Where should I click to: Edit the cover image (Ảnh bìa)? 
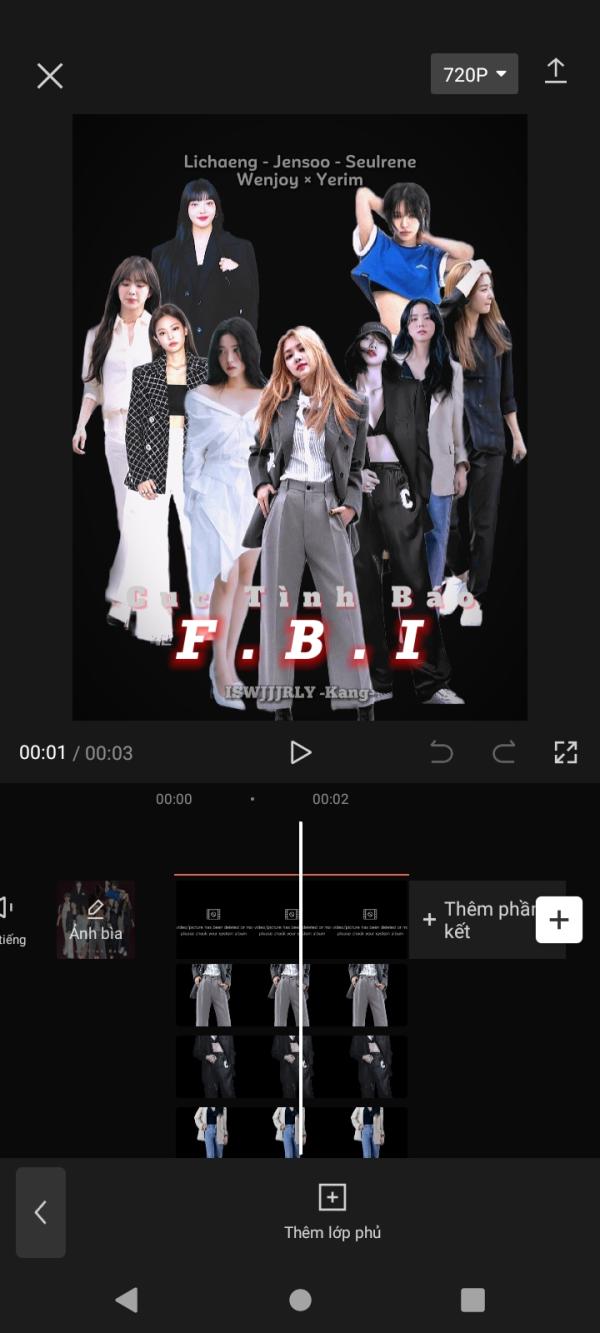tap(96, 920)
